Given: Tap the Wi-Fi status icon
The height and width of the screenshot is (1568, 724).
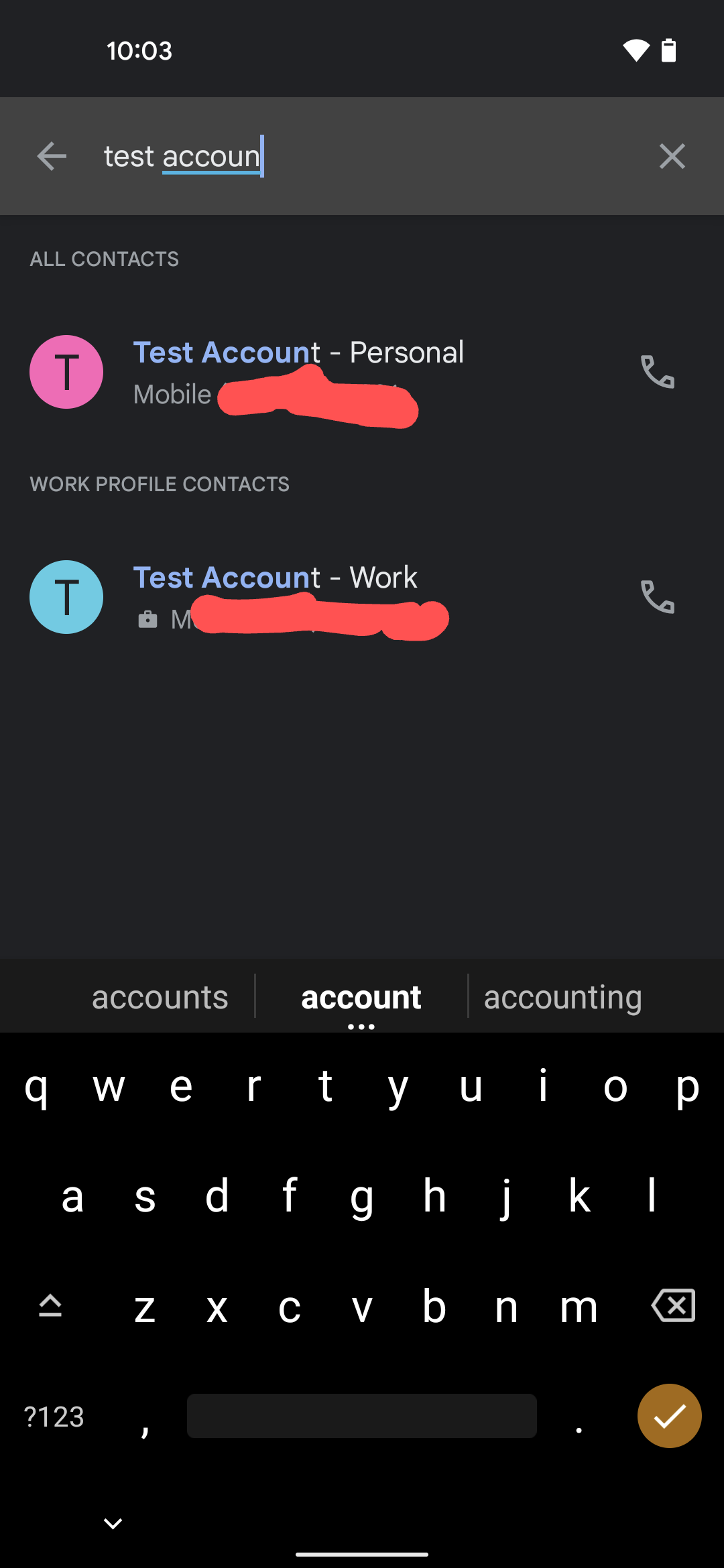Looking at the screenshot, I should point(636,50).
